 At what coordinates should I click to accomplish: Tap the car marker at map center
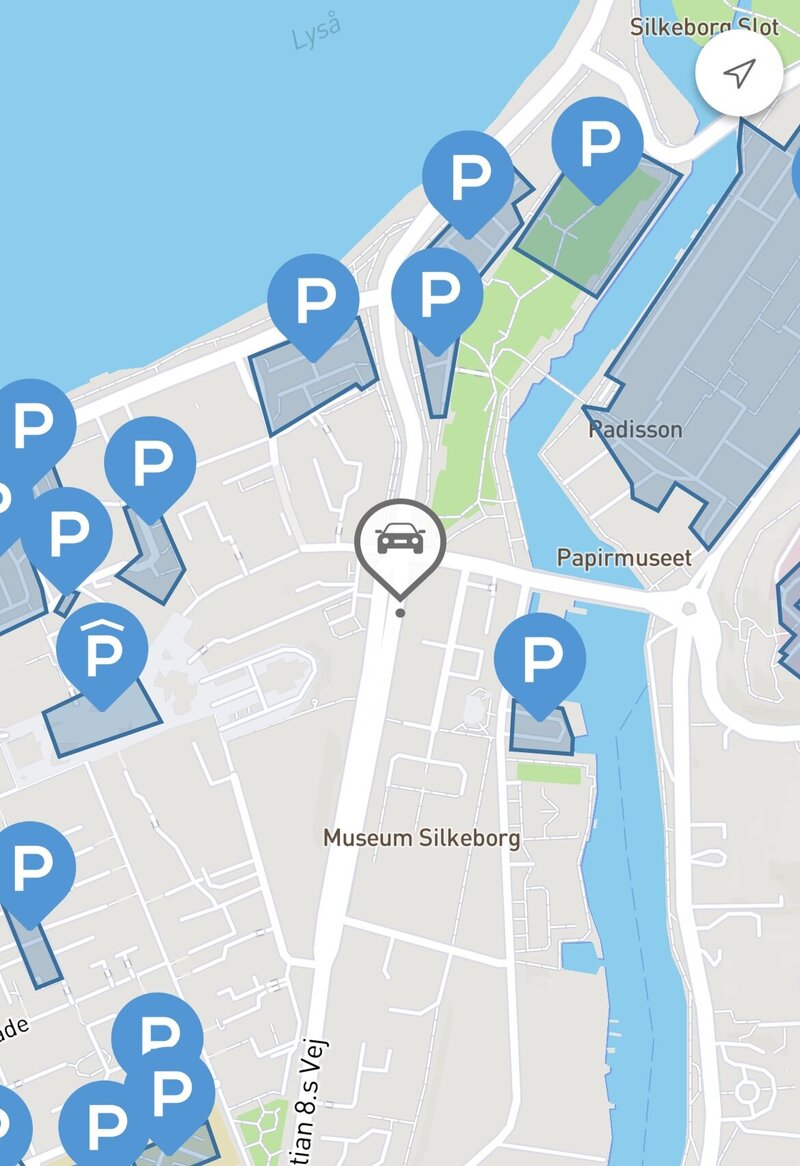click(400, 541)
